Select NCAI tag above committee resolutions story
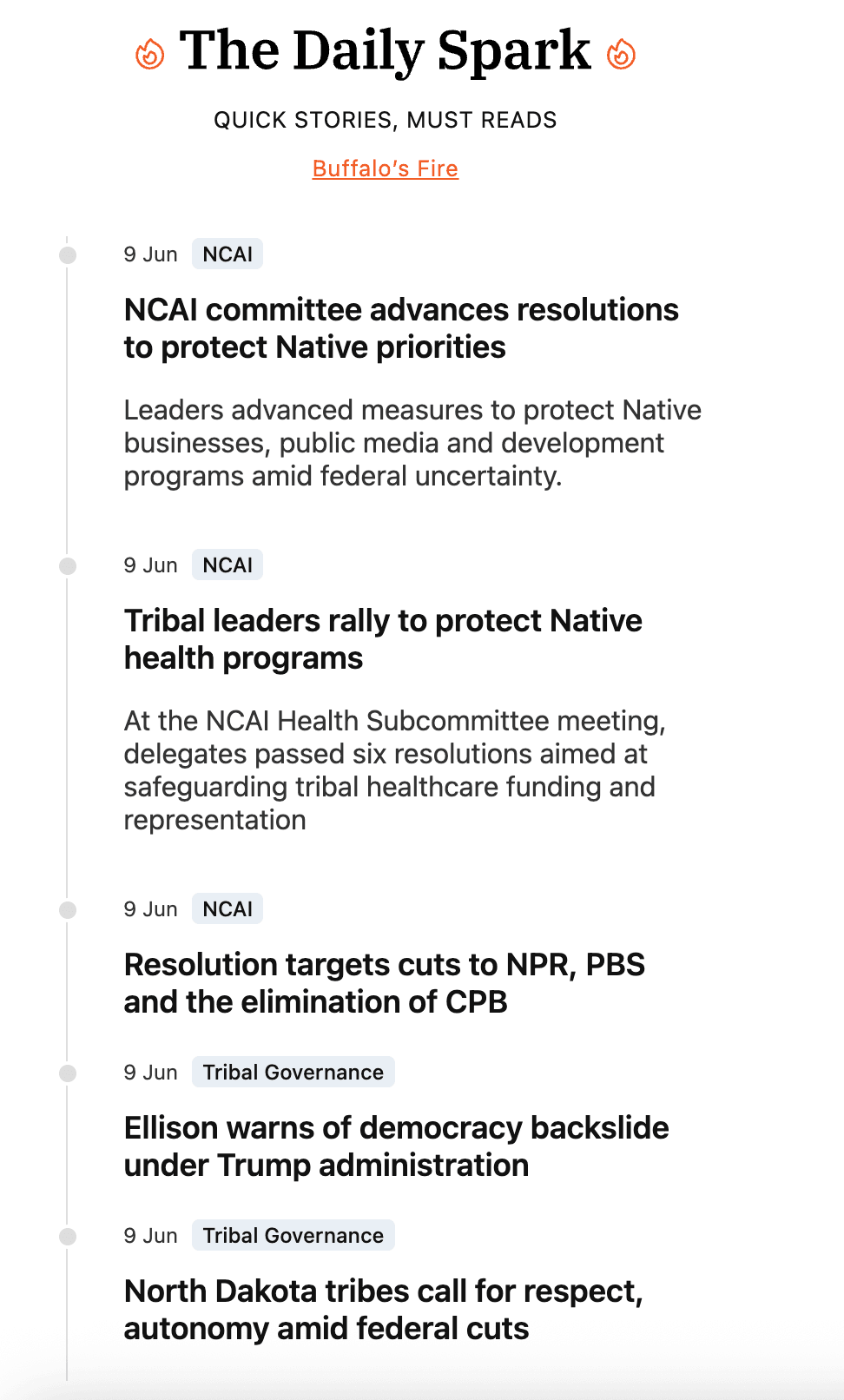 [x=227, y=254]
